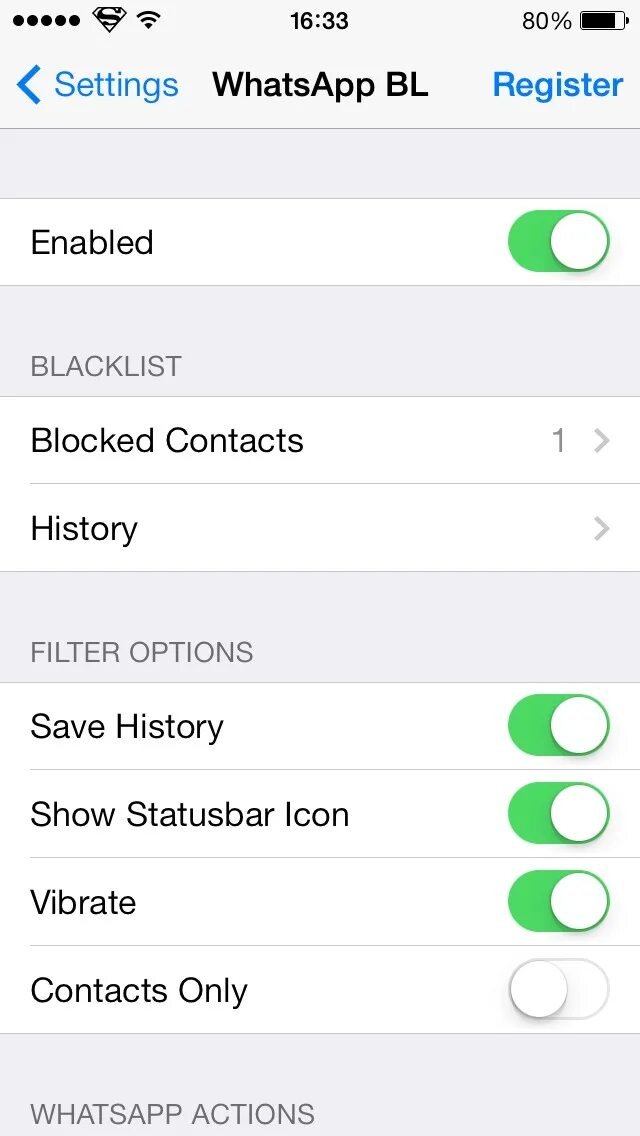This screenshot has width=640, height=1136.
Task: Switch off Vibrate
Action: [558, 902]
